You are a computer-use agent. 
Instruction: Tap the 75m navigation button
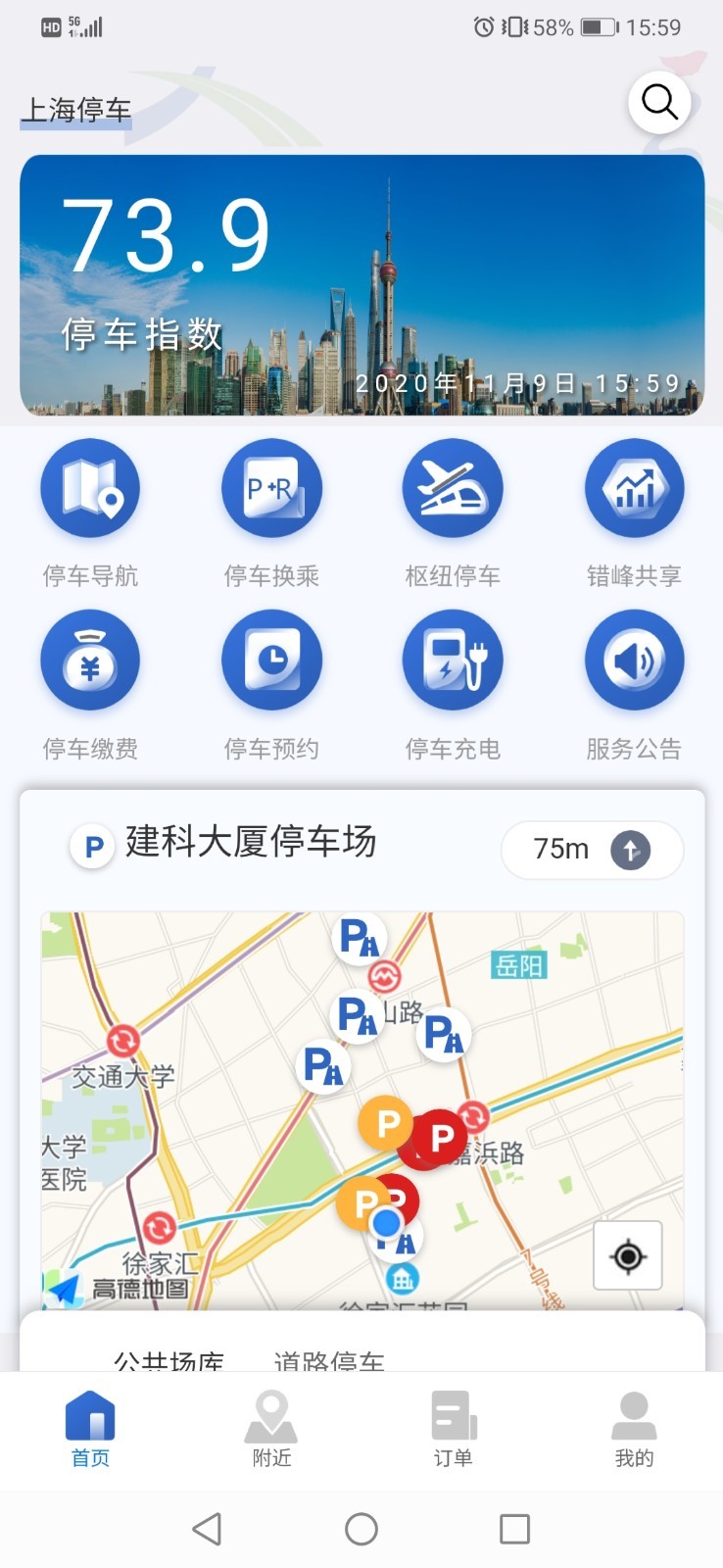click(x=591, y=850)
